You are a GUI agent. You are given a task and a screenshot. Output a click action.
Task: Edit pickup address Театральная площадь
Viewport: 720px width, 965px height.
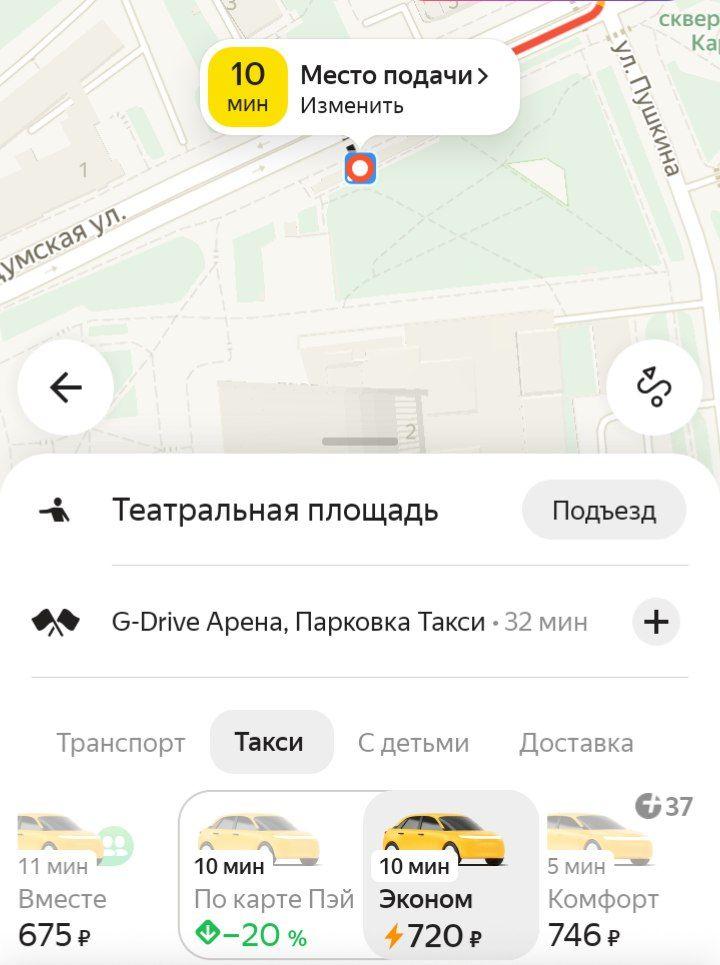[x=275, y=511]
